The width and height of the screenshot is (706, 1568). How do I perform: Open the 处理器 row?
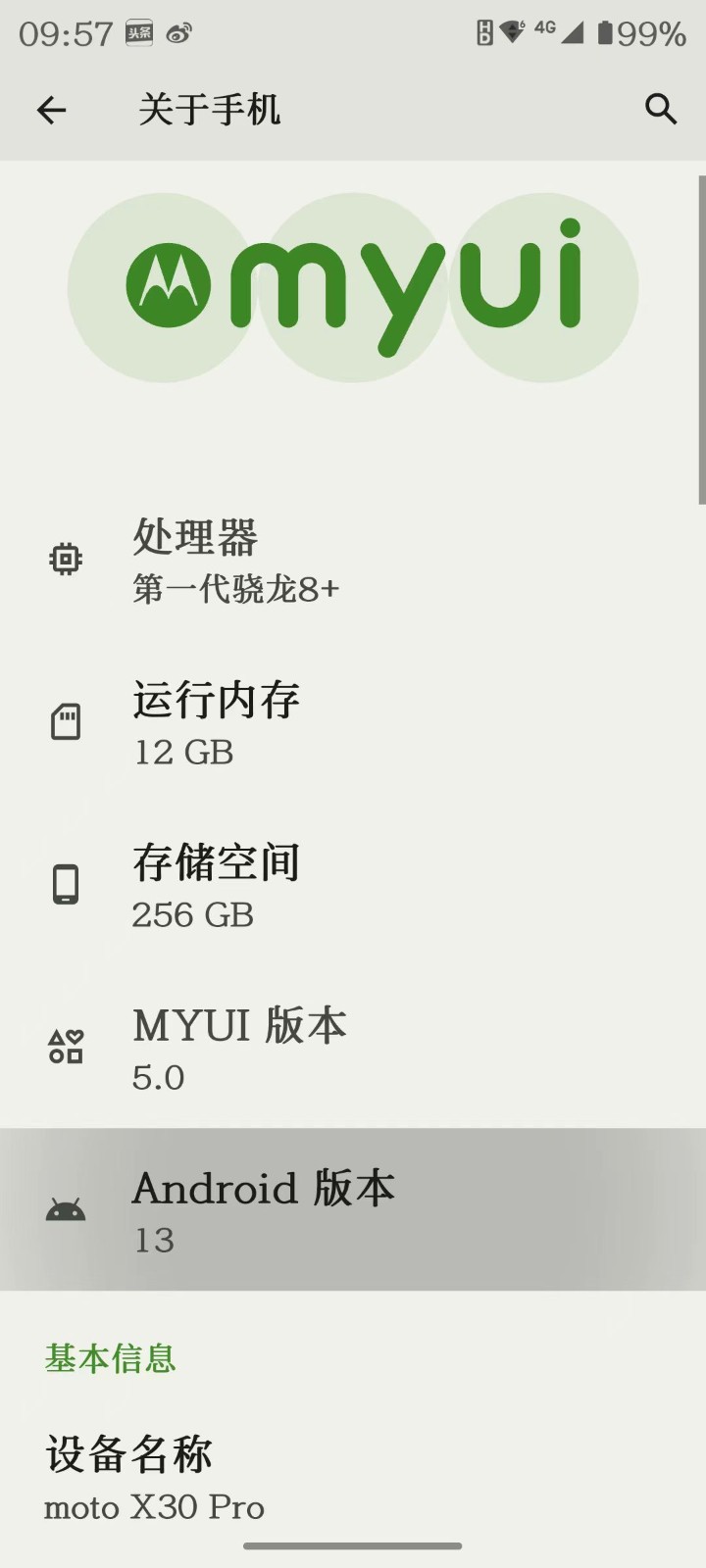coord(353,562)
